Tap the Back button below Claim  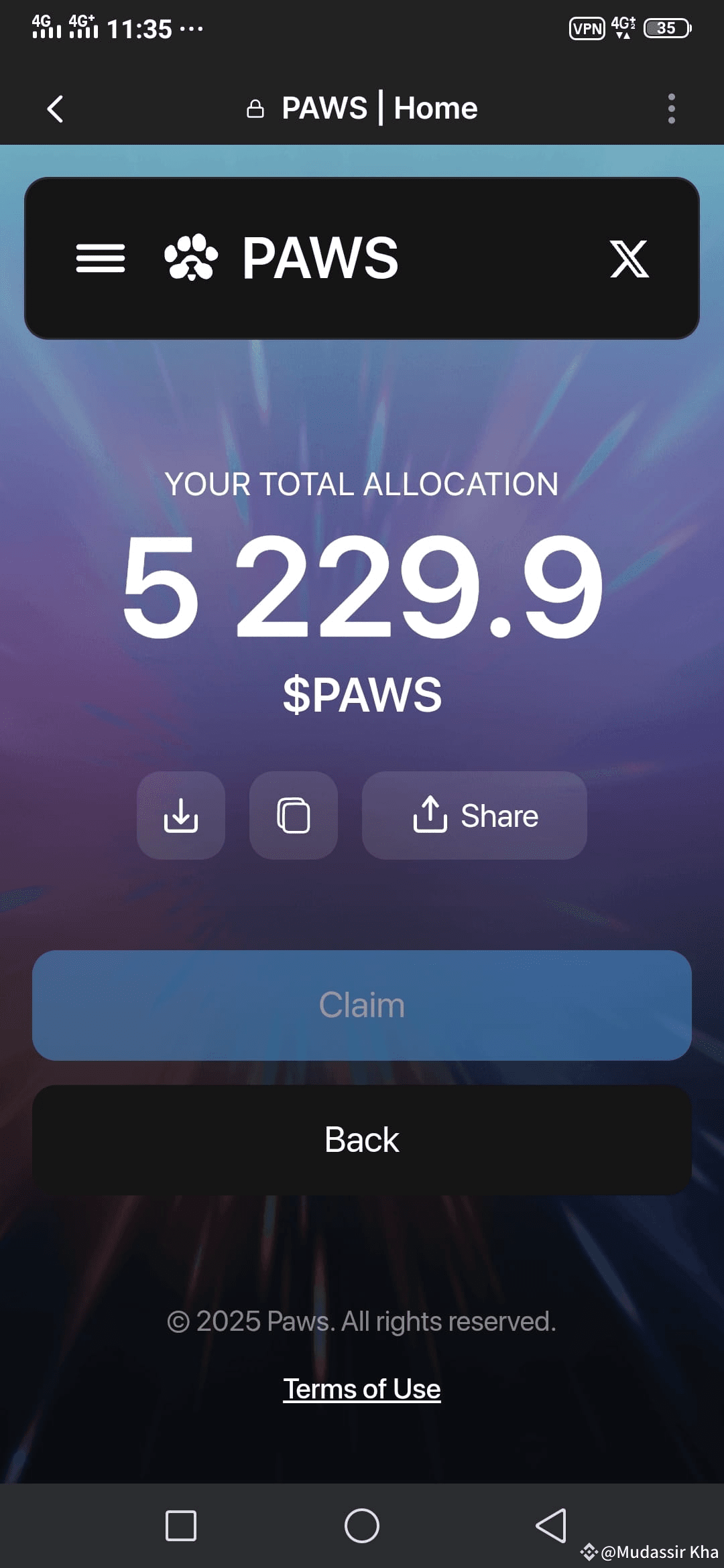(361, 1138)
